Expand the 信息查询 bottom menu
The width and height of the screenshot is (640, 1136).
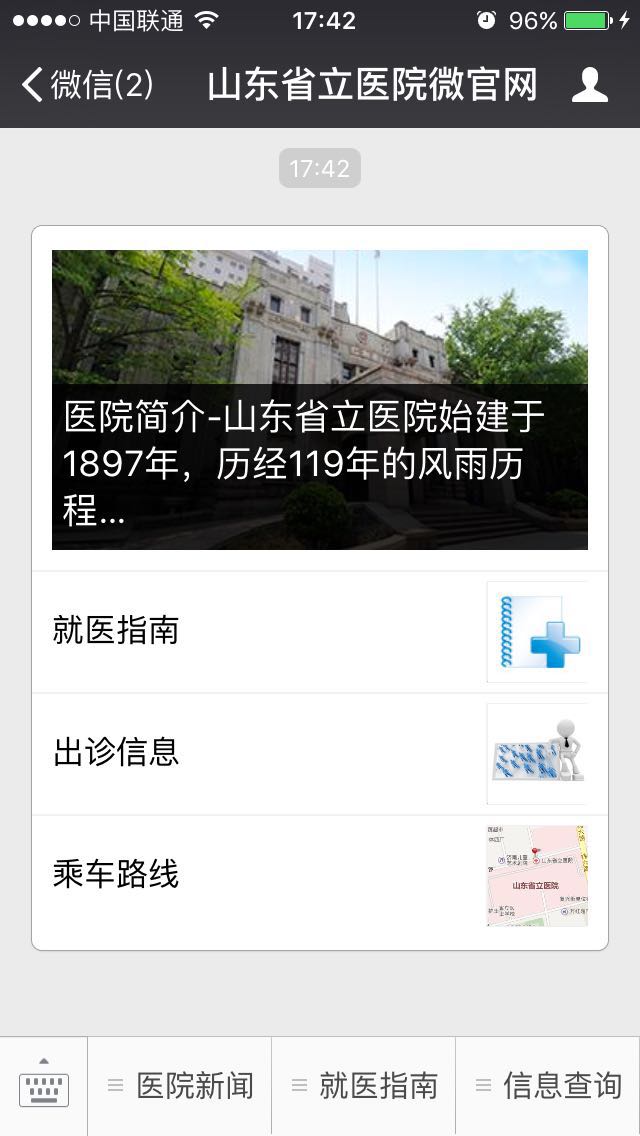pyautogui.click(x=548, y=1086)
